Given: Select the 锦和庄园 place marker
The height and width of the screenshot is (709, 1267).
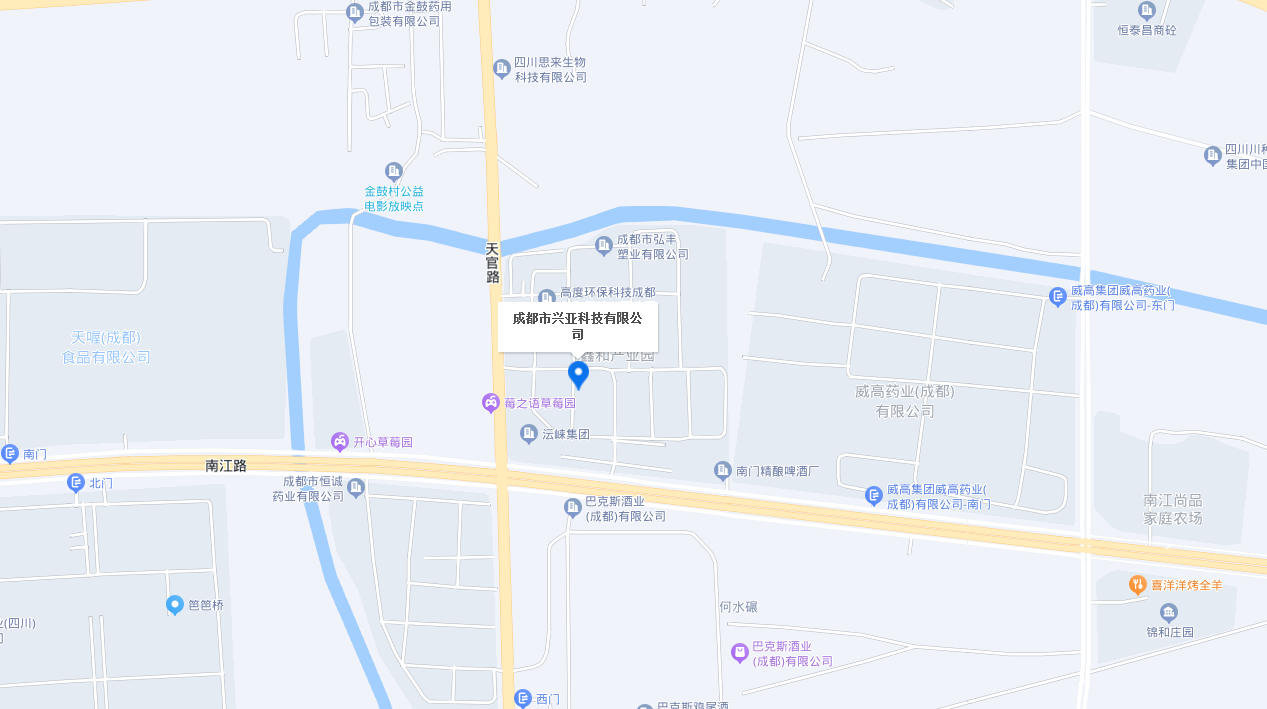Looking at the screenshot, I should pyautogui.click(x=1169, y=612).
